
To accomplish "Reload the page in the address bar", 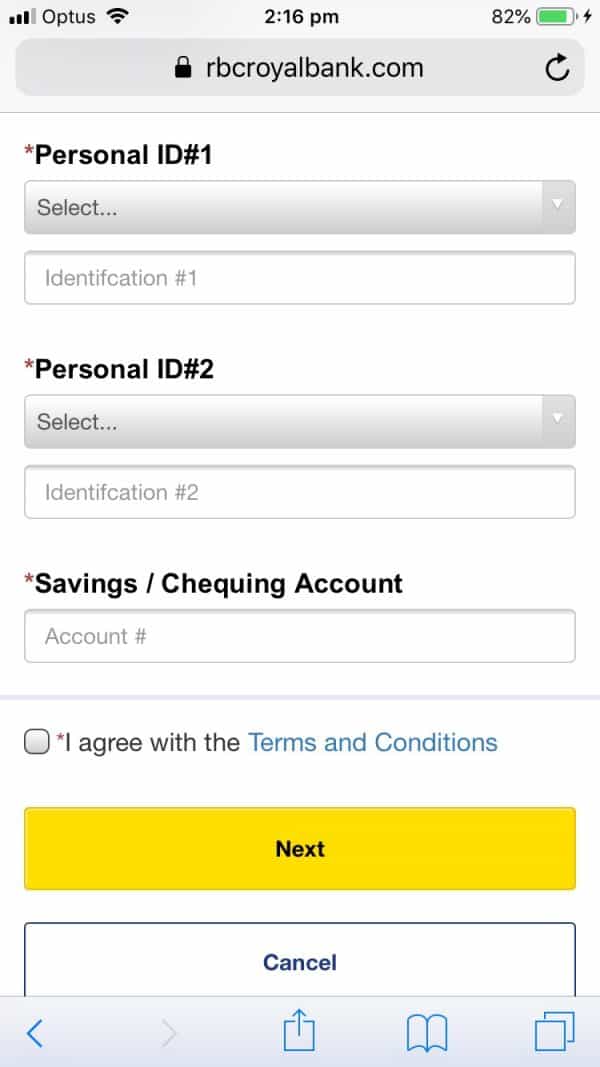I will [557, 68].
